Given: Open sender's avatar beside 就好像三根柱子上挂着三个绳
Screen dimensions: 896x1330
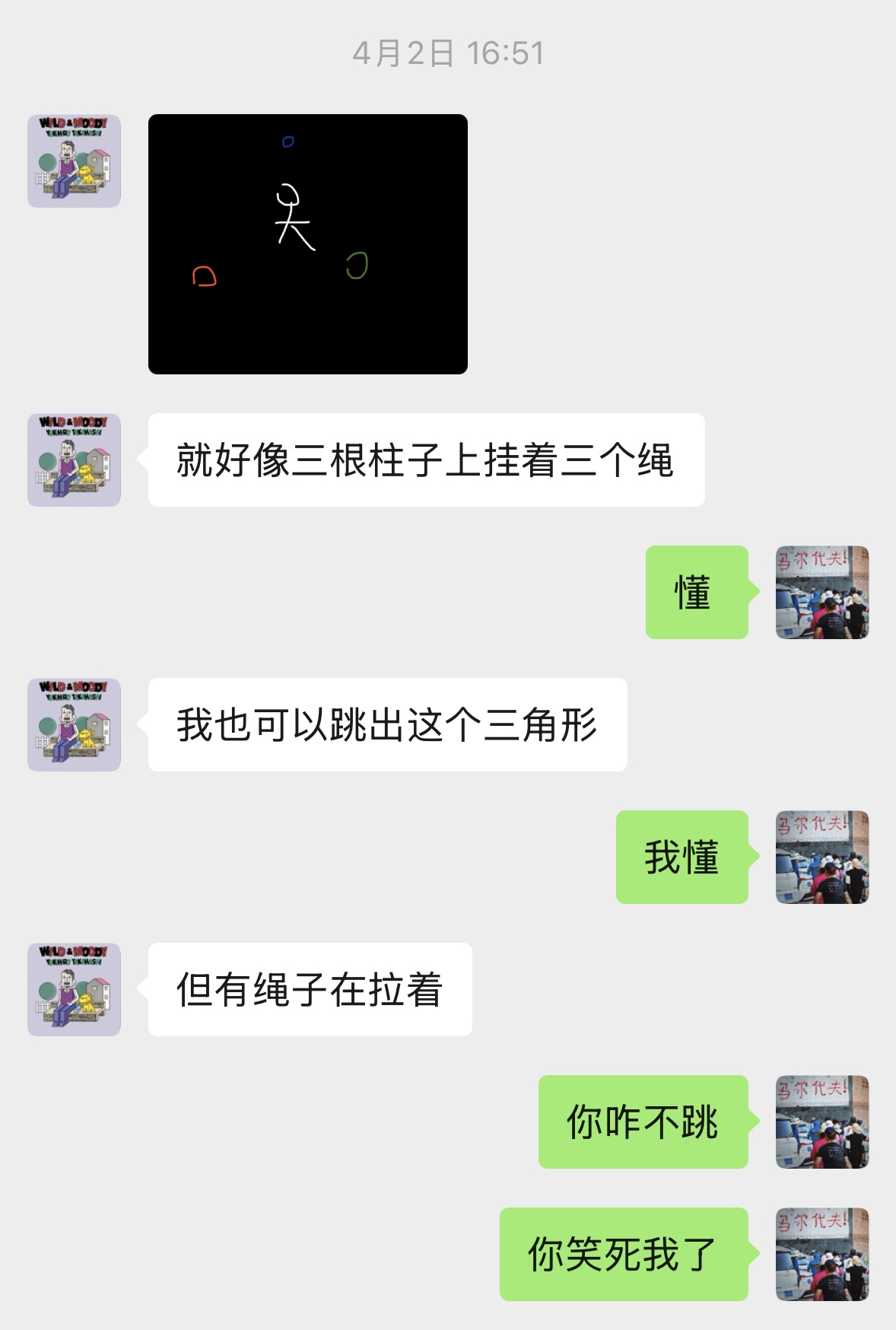Looking at the screenshot, I should 74,460.
